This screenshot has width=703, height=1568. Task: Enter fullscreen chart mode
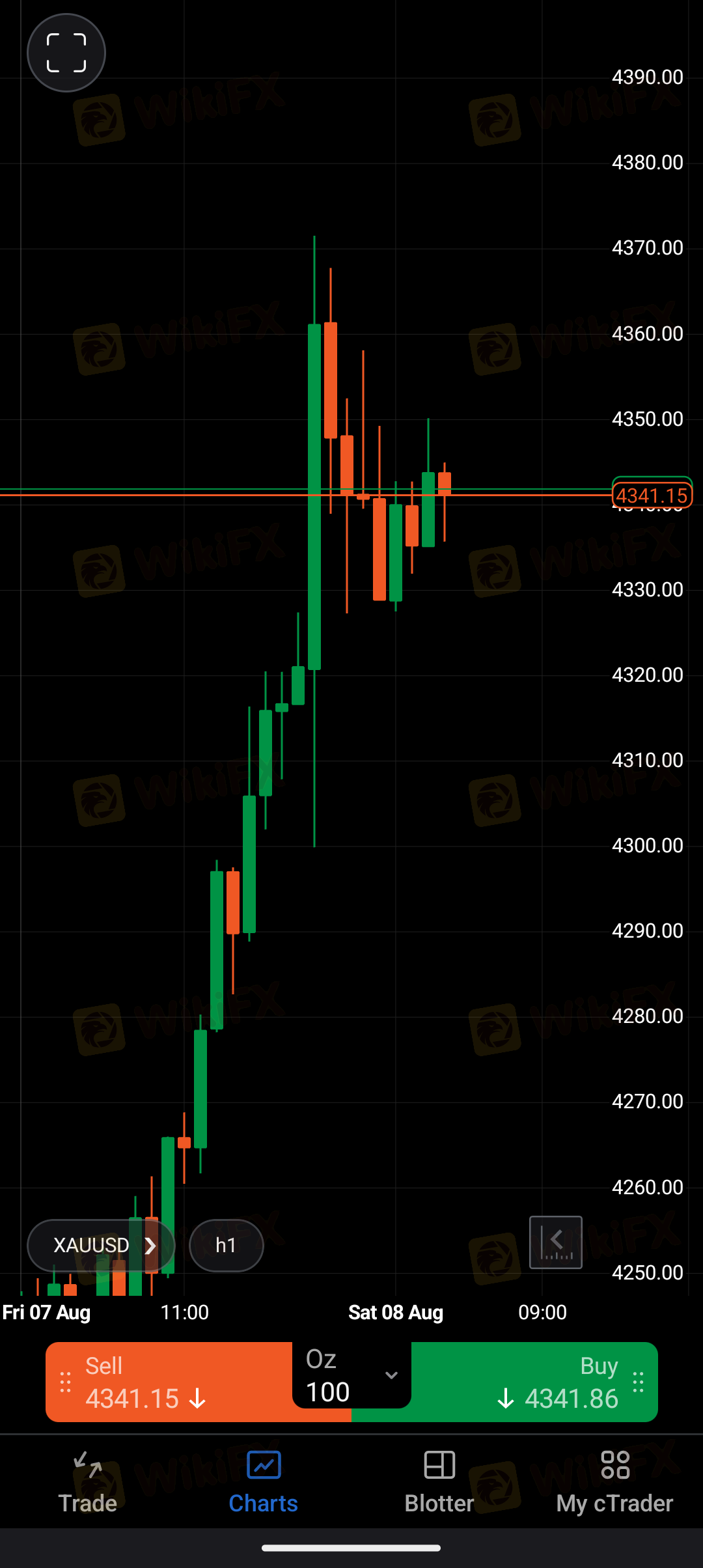tap(66, 53)
